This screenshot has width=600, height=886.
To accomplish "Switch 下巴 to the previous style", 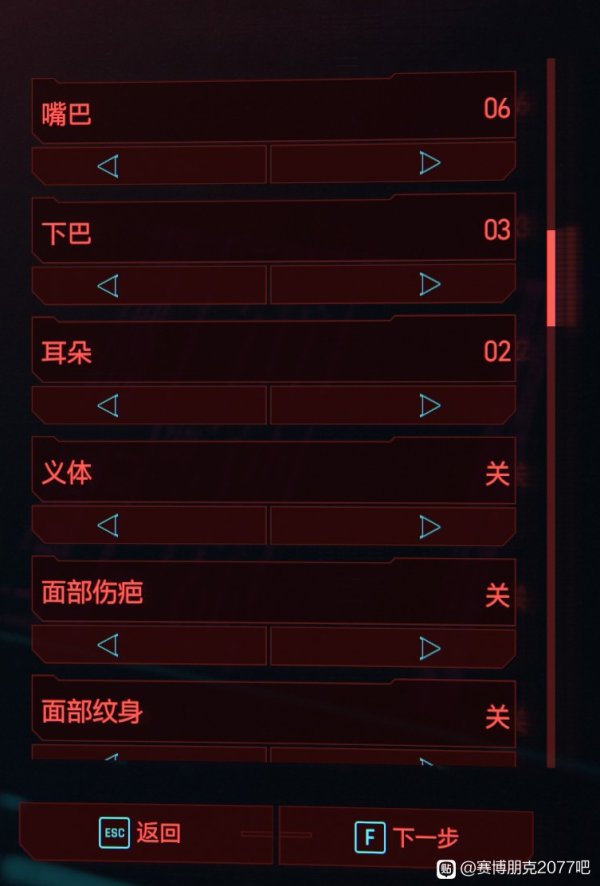I will tap(108, 285).
